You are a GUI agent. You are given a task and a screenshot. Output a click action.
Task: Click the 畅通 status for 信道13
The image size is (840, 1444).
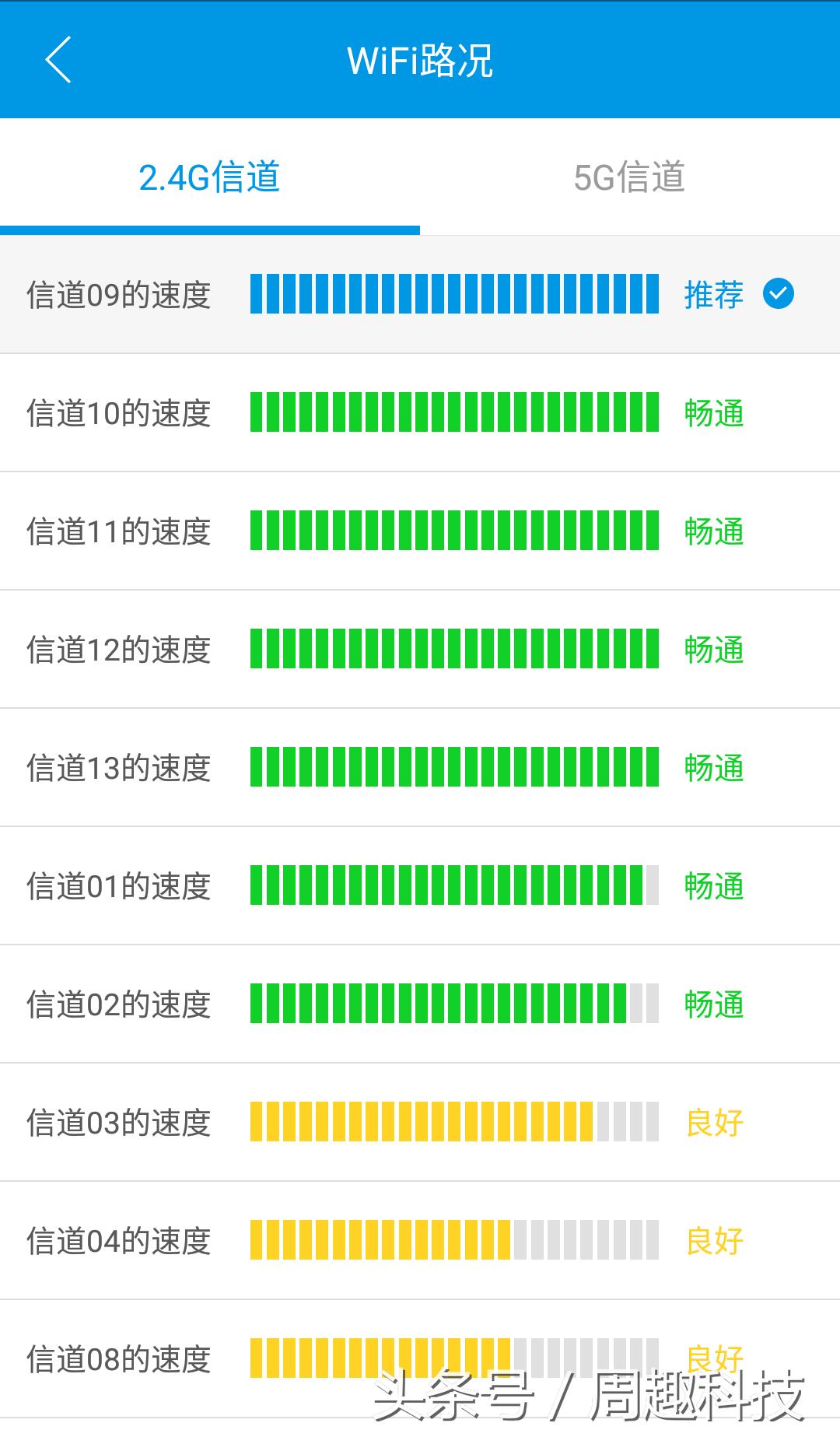tap(715, 768)
